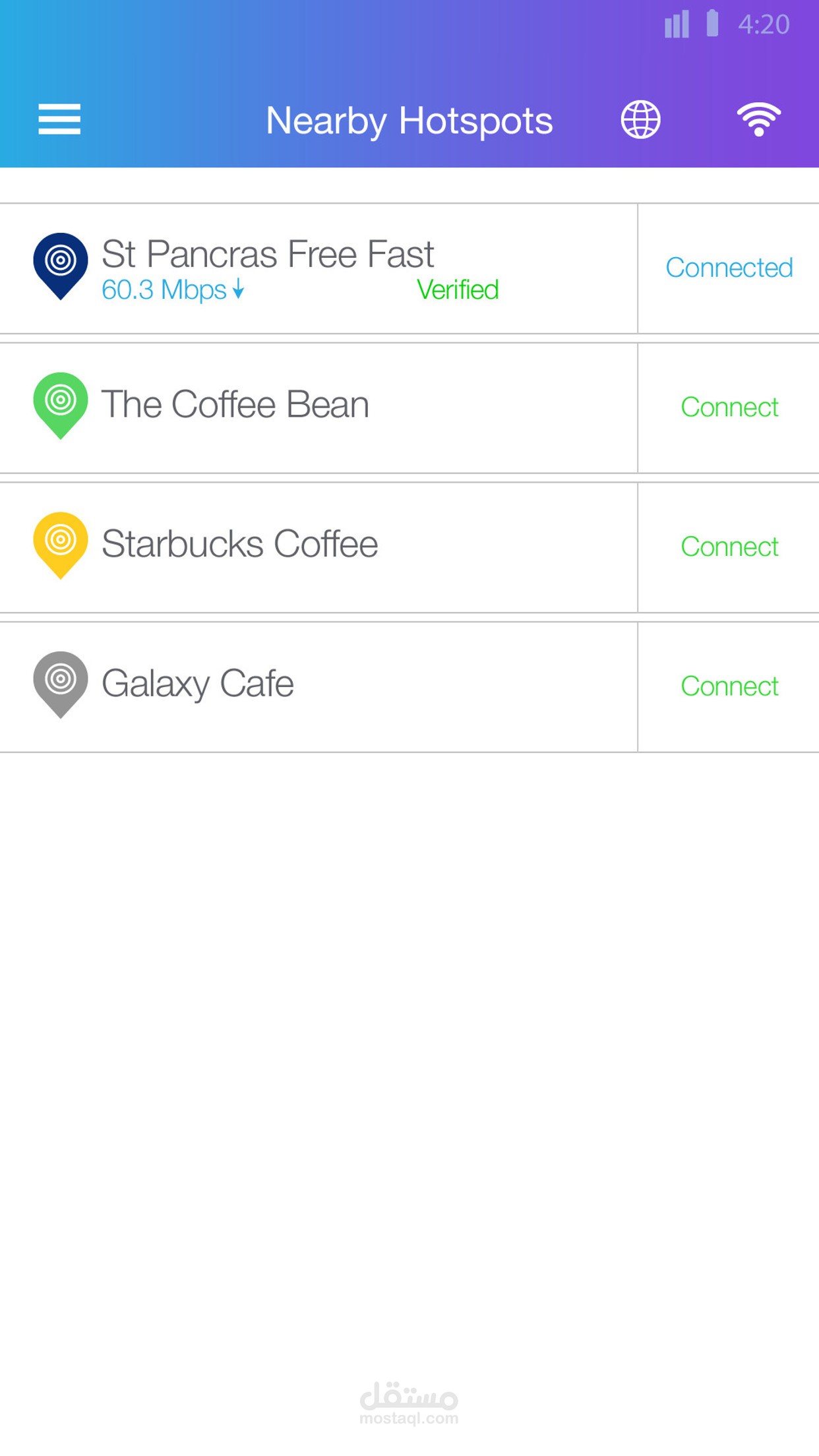Connect to Galaxy Cafe hotspot
Image resolution: width=819 pixels, height=1456 pixels.
click(x=729, y=686)
